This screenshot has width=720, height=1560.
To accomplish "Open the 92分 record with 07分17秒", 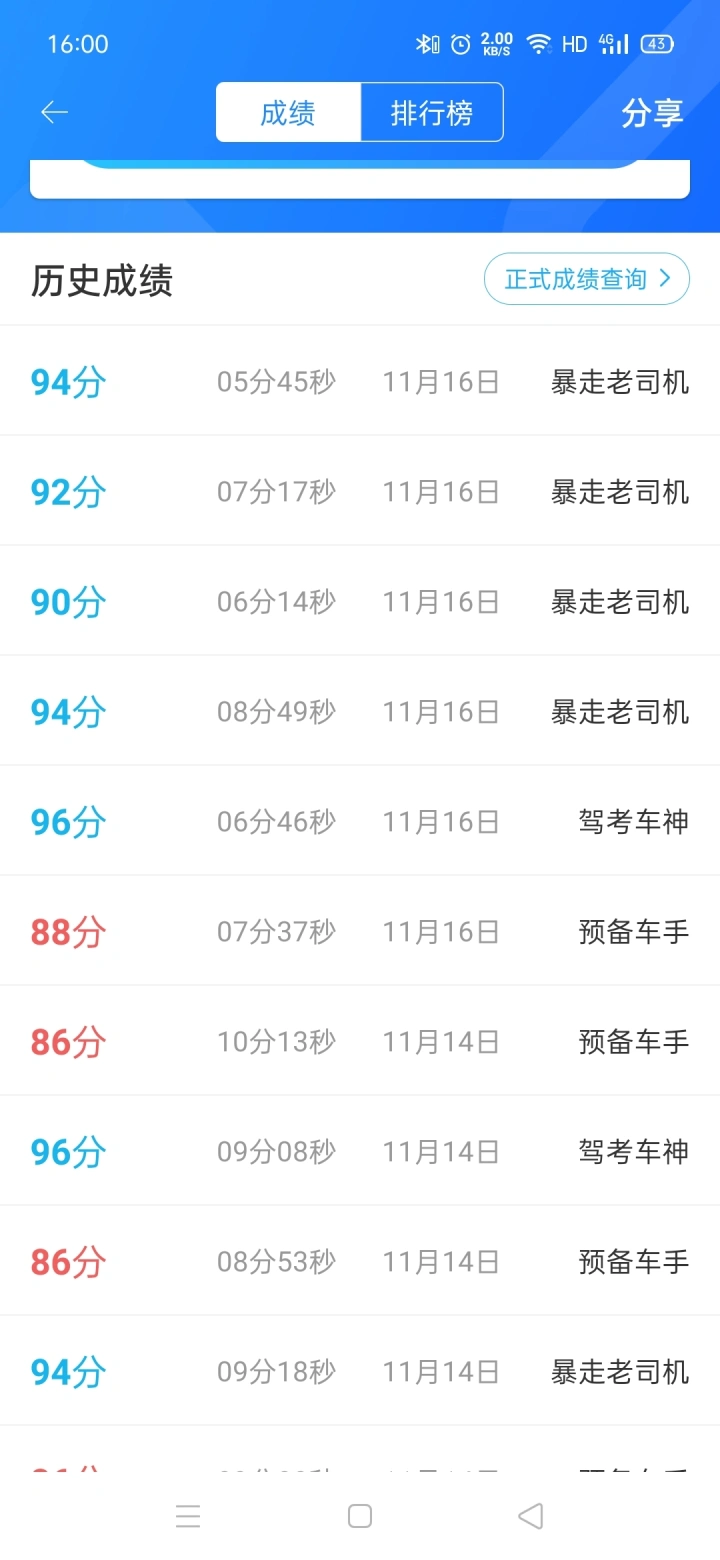I will (360, 491).
